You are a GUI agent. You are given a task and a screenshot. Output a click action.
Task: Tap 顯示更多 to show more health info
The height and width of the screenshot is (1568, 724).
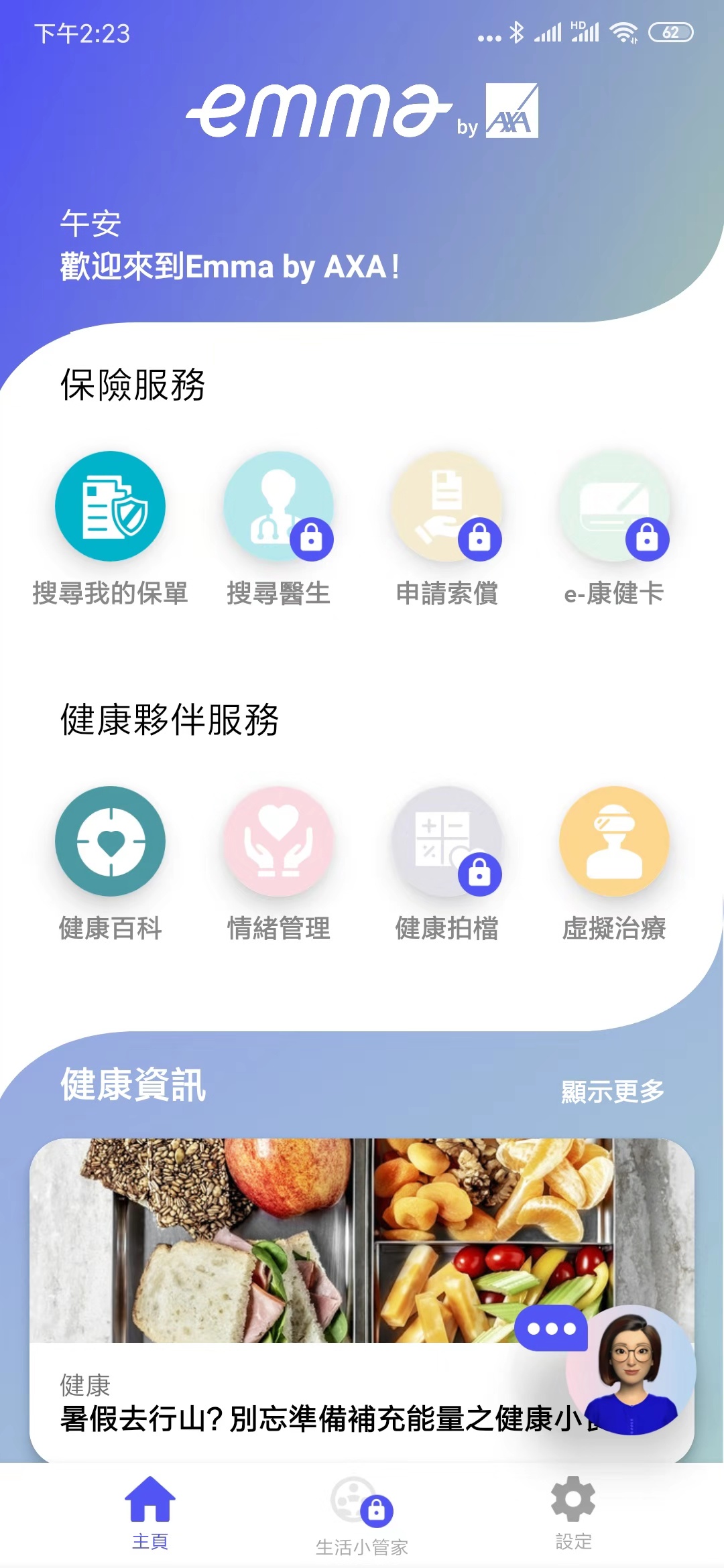coord(611,1090)
